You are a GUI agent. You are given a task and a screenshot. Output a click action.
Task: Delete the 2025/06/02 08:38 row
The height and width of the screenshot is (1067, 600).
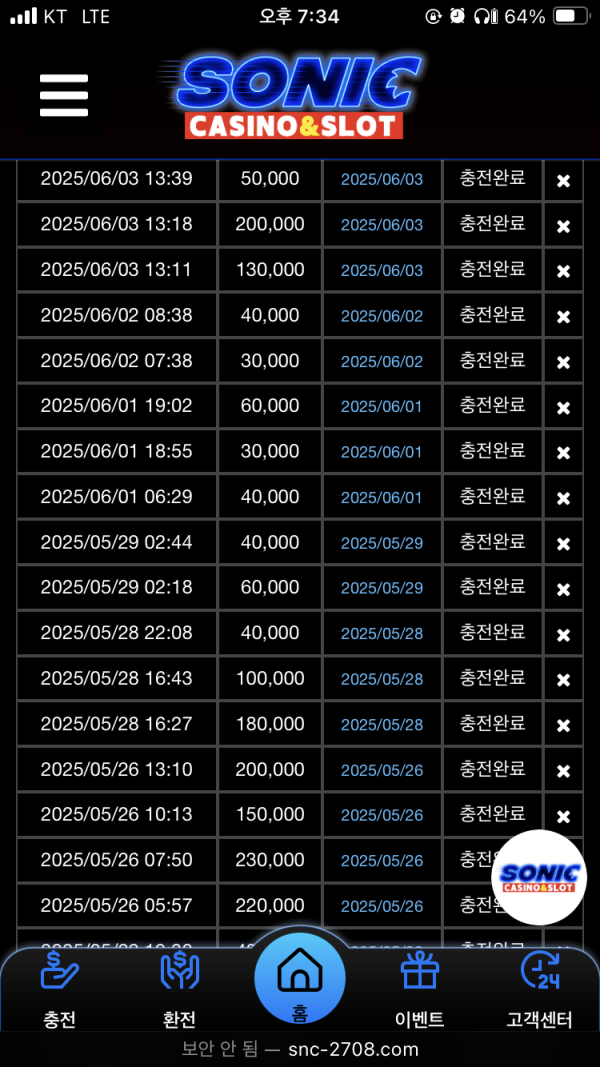(563, 317)
